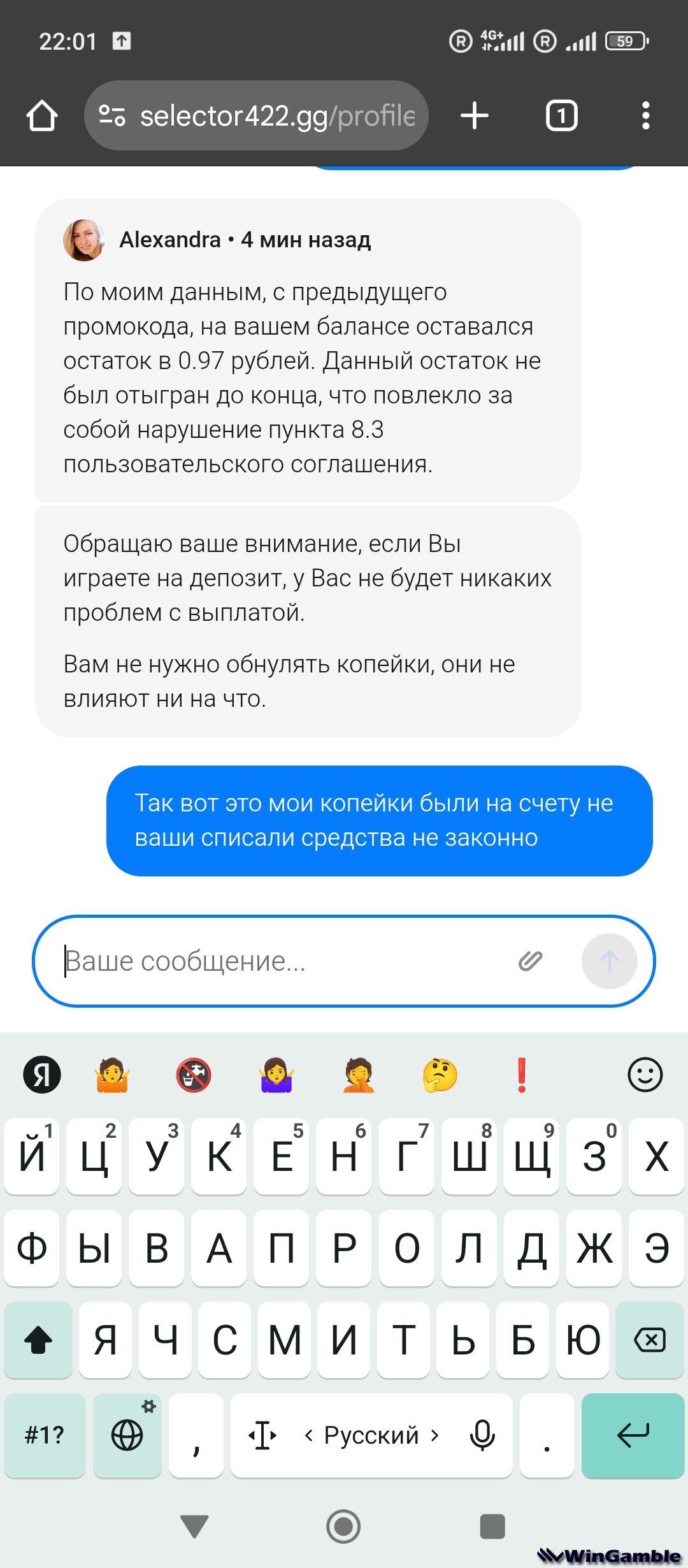Focus the 'Ваше сообщение' message field

280,961
